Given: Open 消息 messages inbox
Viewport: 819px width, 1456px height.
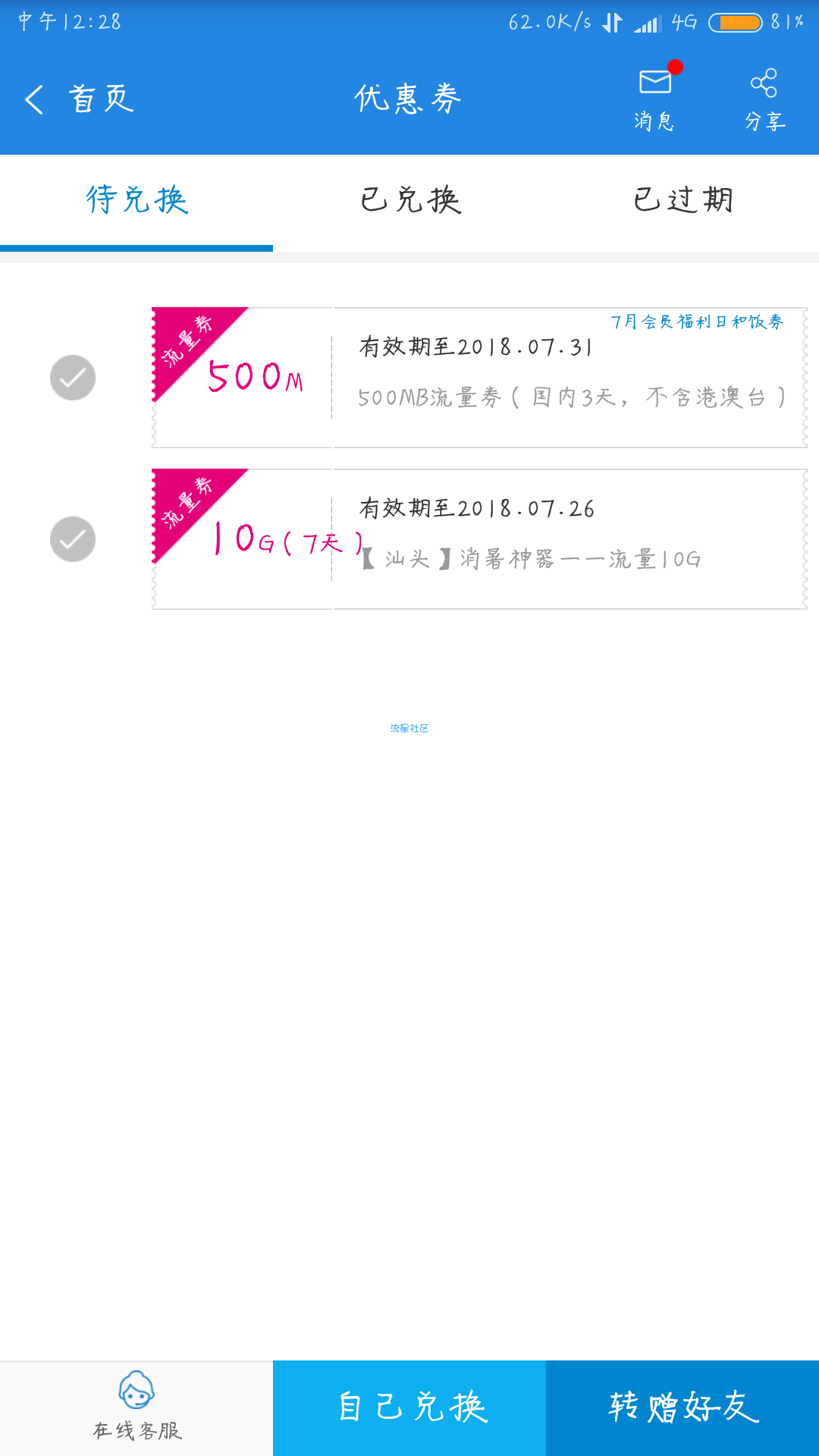Looking at the screenshot, I should click(655, 99).
